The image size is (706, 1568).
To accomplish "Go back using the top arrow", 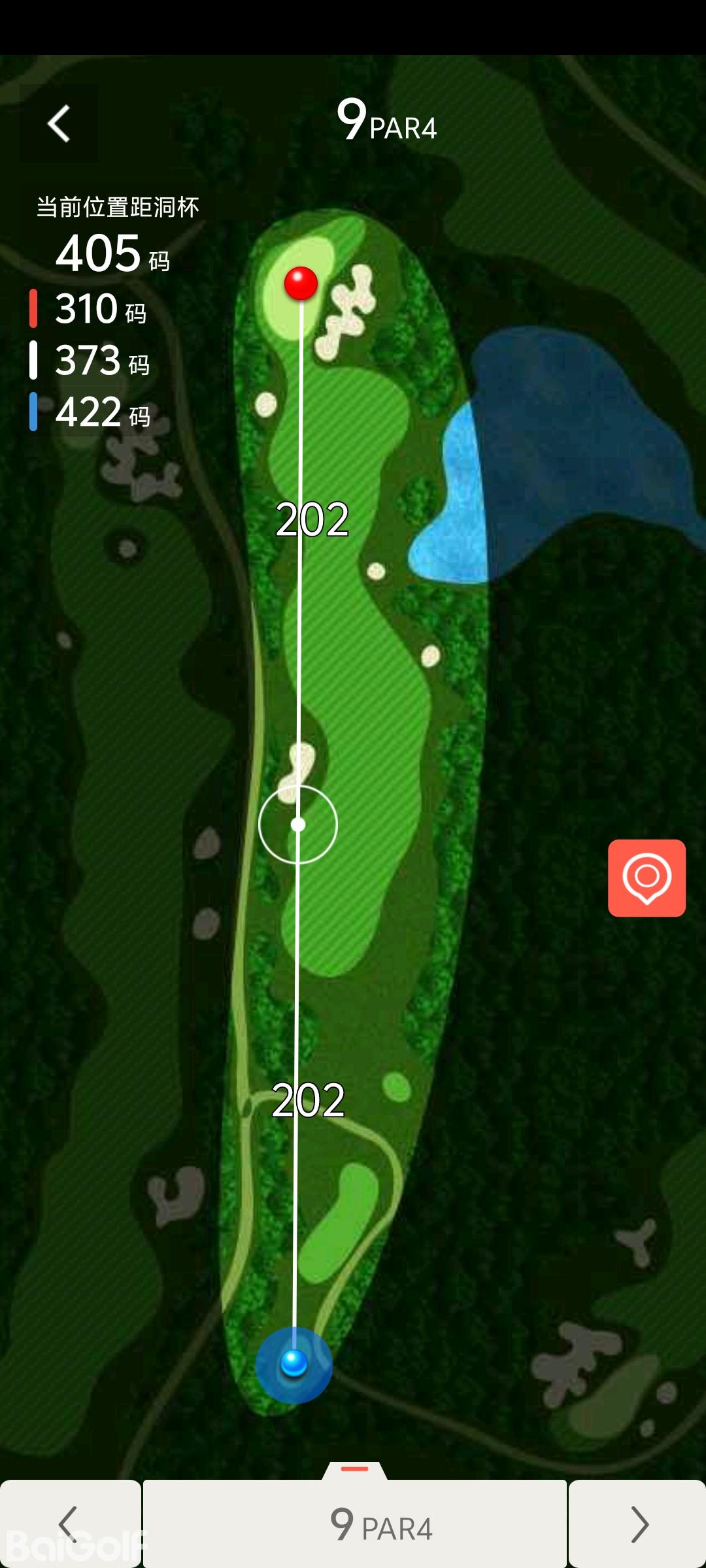I will click(x=59, y=123).
